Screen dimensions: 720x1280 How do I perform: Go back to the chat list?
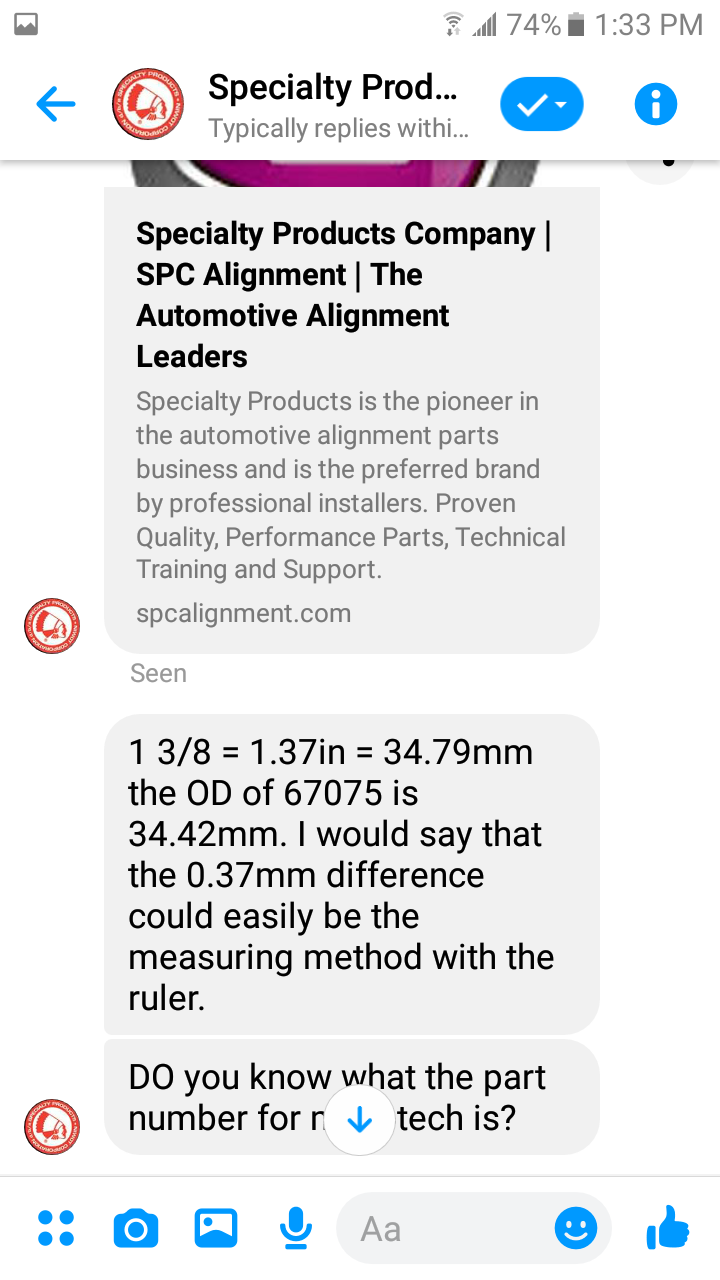click(x=56, y=104)
